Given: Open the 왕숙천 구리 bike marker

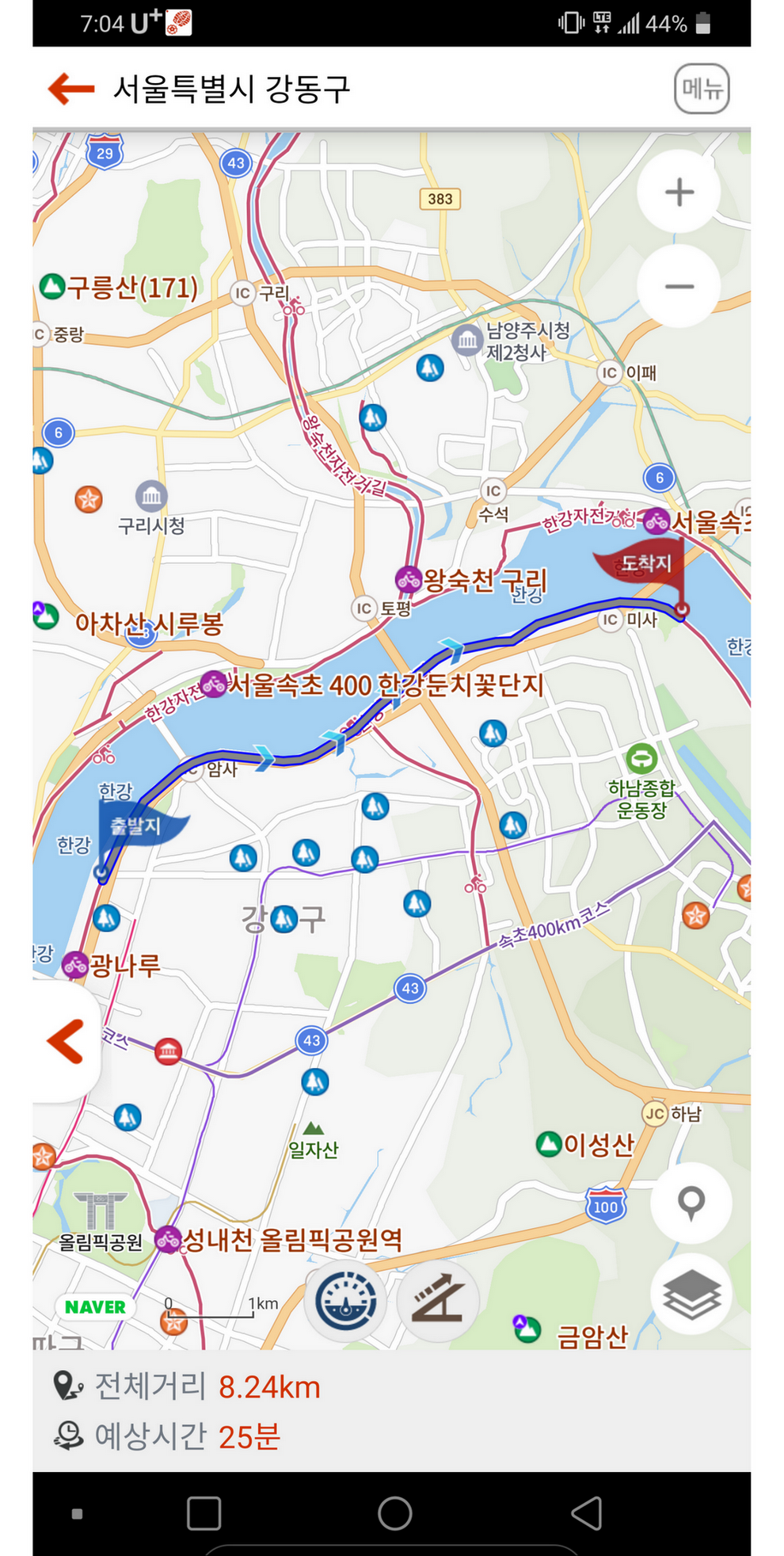Looking at the screenshot, I should 409,580.
